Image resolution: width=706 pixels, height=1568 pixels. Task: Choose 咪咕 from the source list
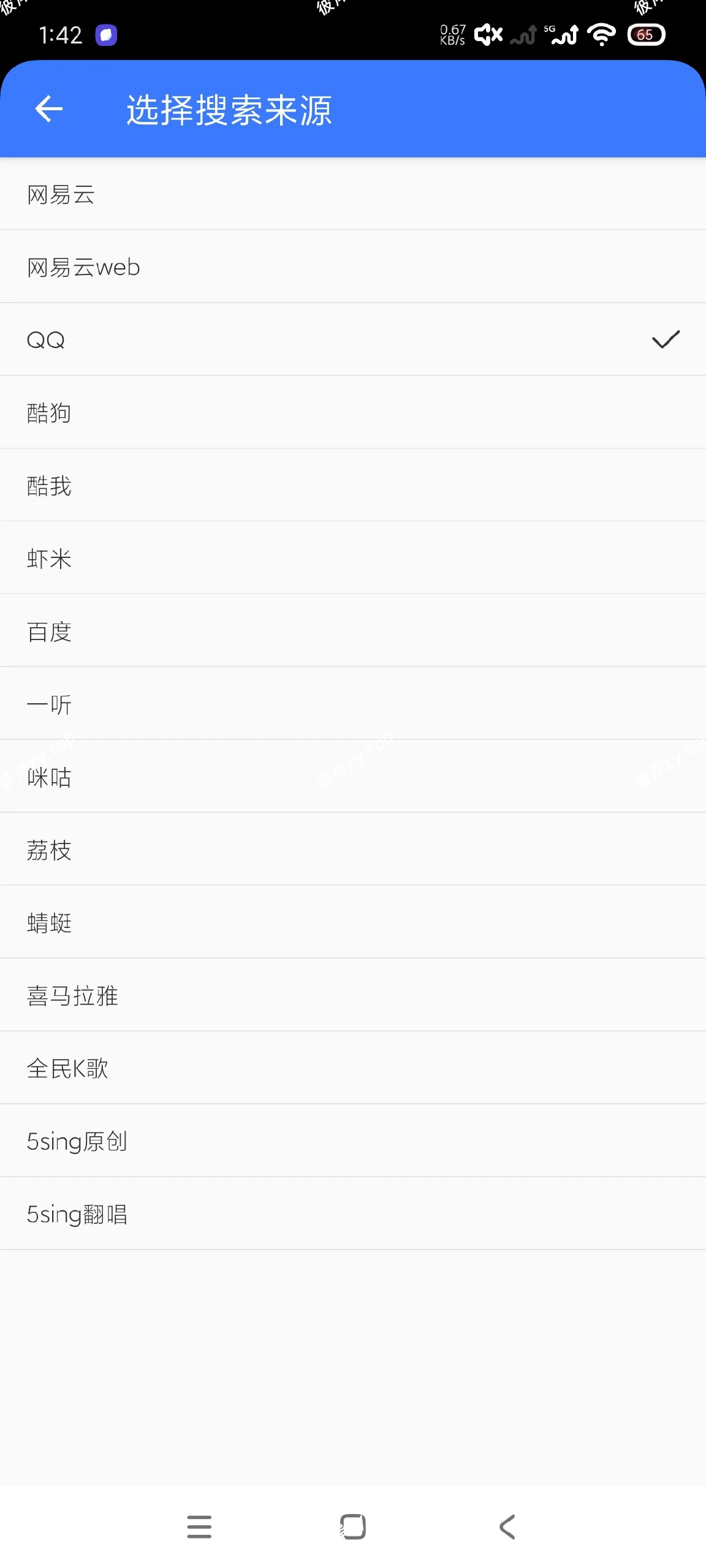click(50, 777)
